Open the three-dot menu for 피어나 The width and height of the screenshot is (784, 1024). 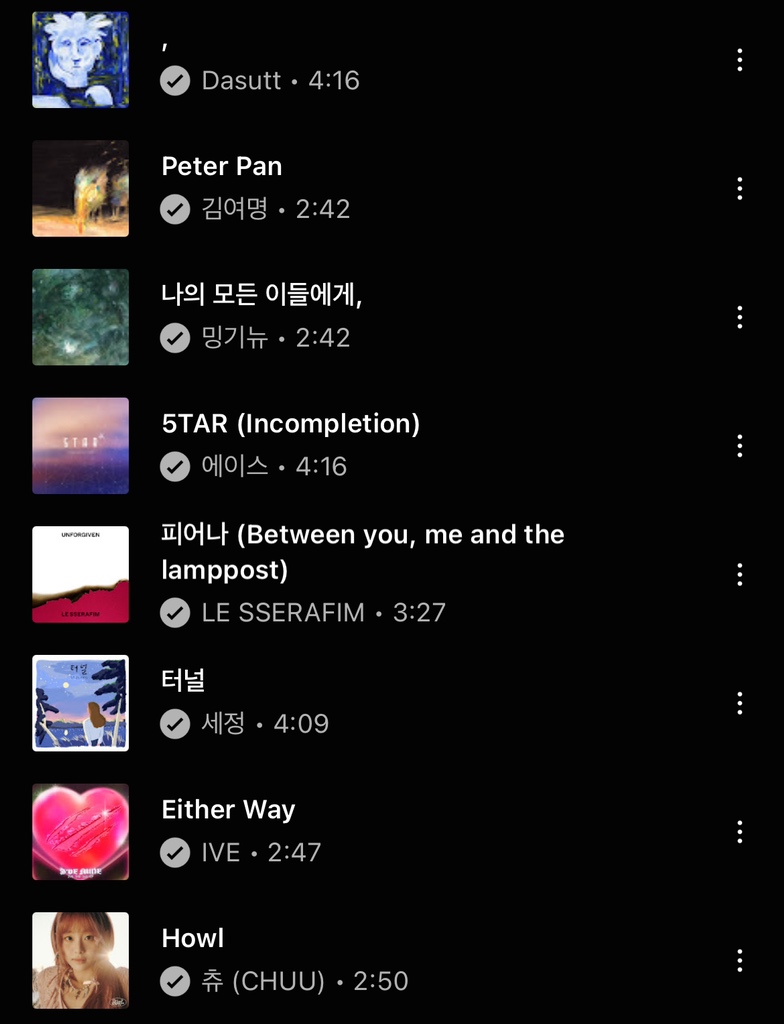point(739,574)
